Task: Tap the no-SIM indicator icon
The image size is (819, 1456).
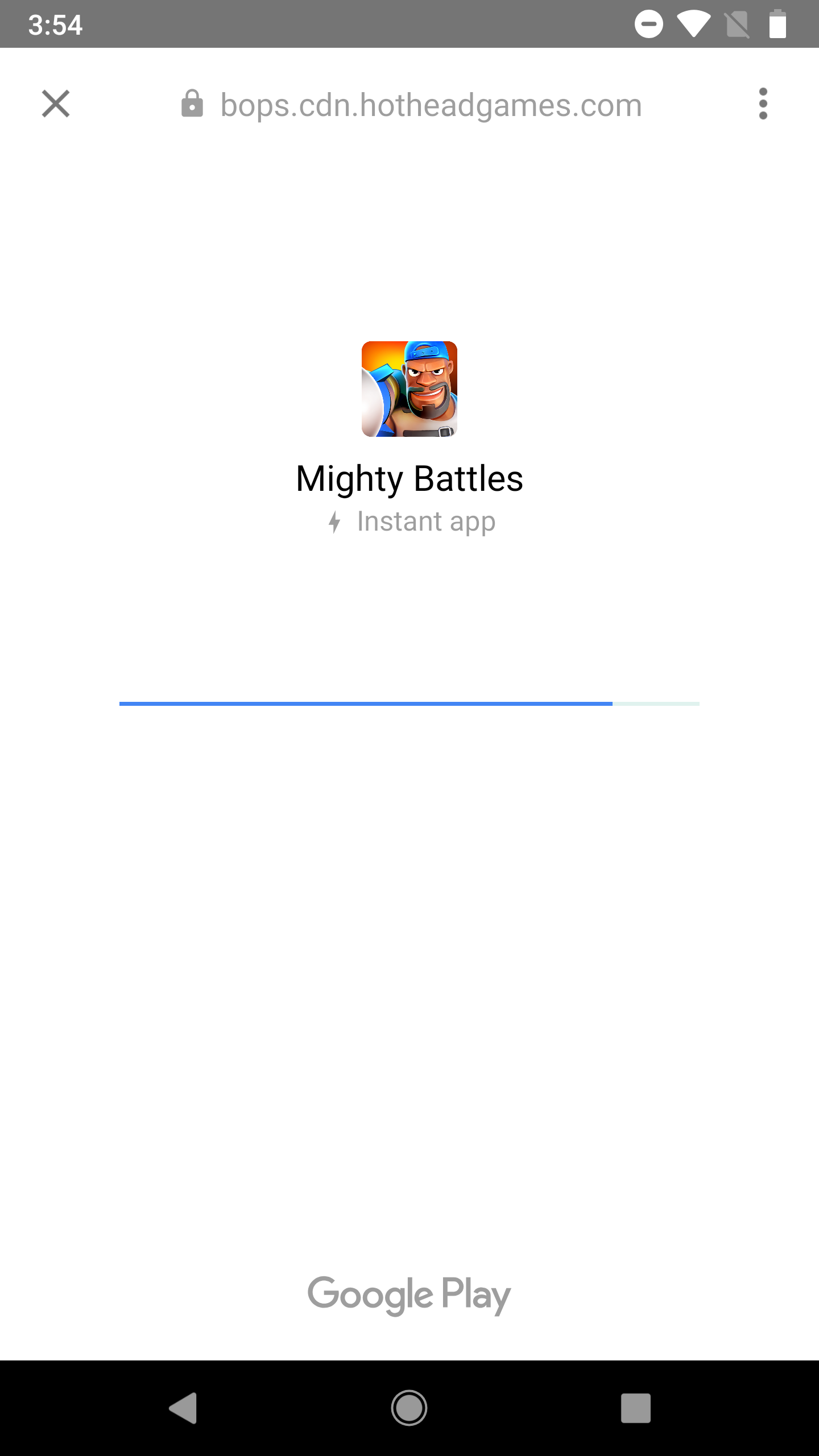Action: pyautogui.click(x=737, y=23)
